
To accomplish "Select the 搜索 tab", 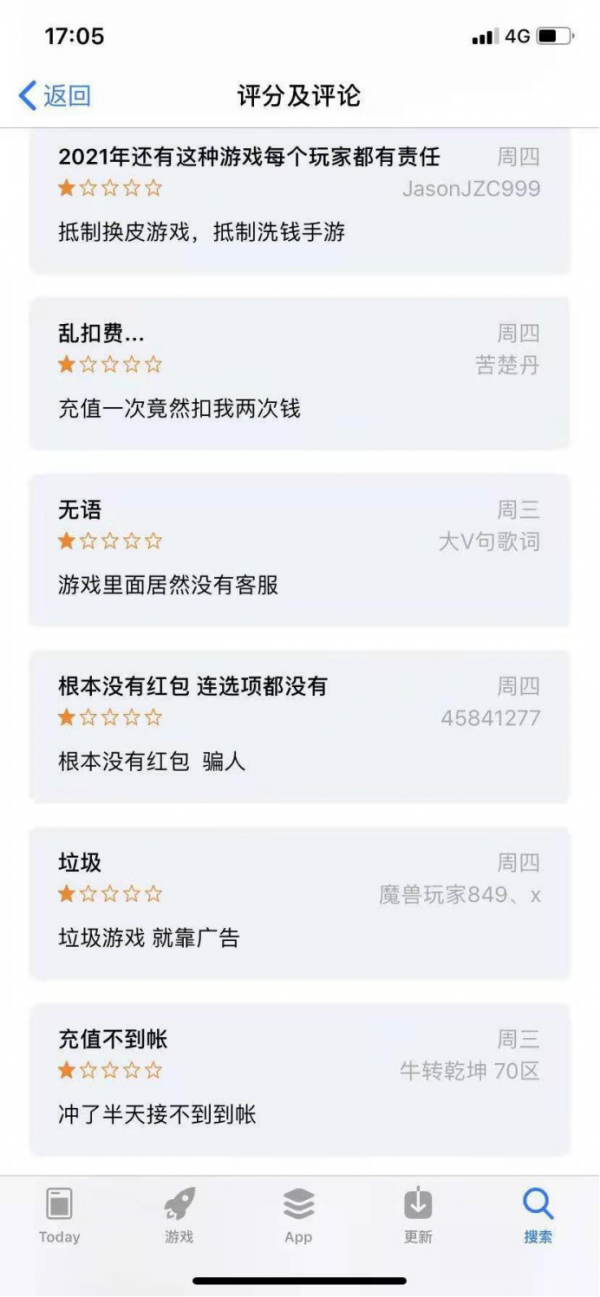I will (x=538, y=1214).
